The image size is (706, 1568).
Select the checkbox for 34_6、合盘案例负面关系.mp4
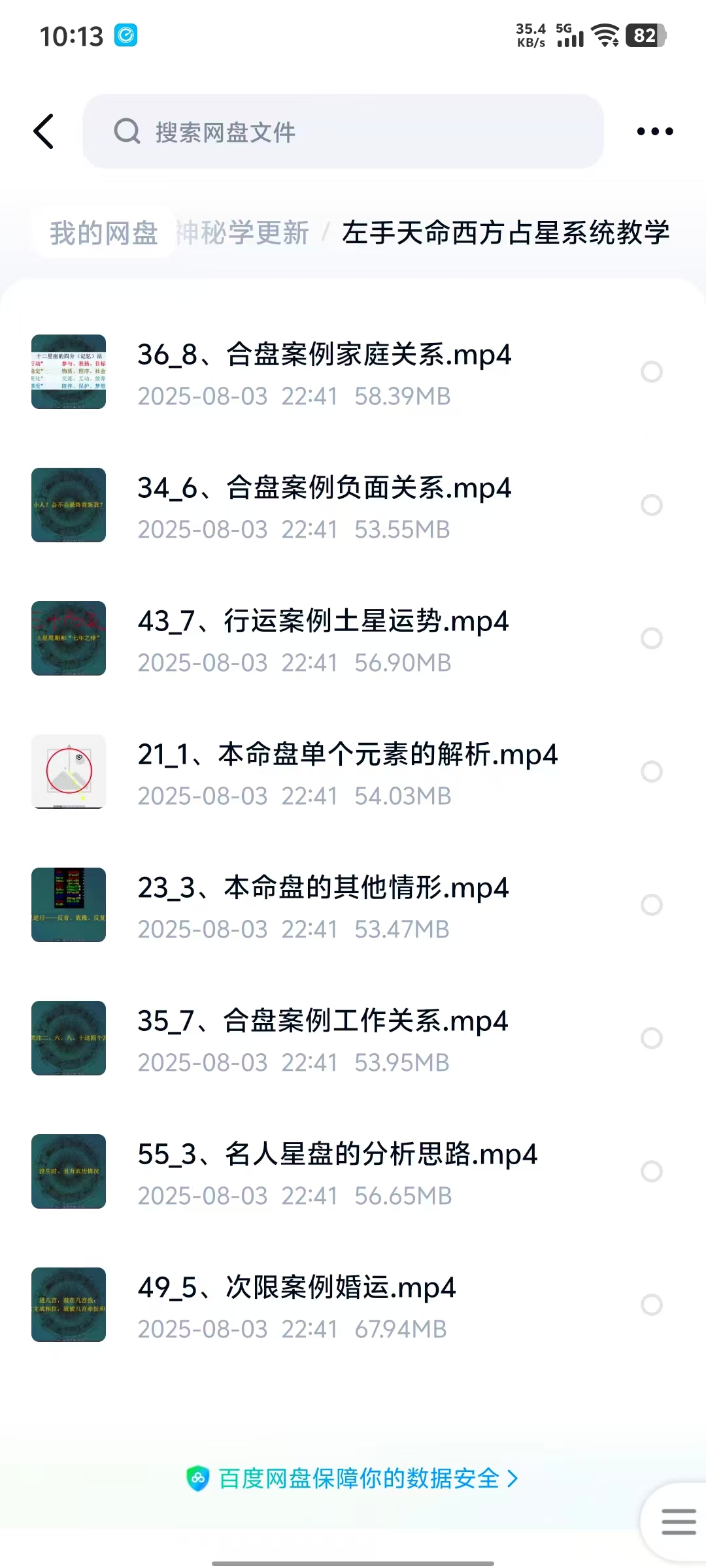(x=652, y=505)
